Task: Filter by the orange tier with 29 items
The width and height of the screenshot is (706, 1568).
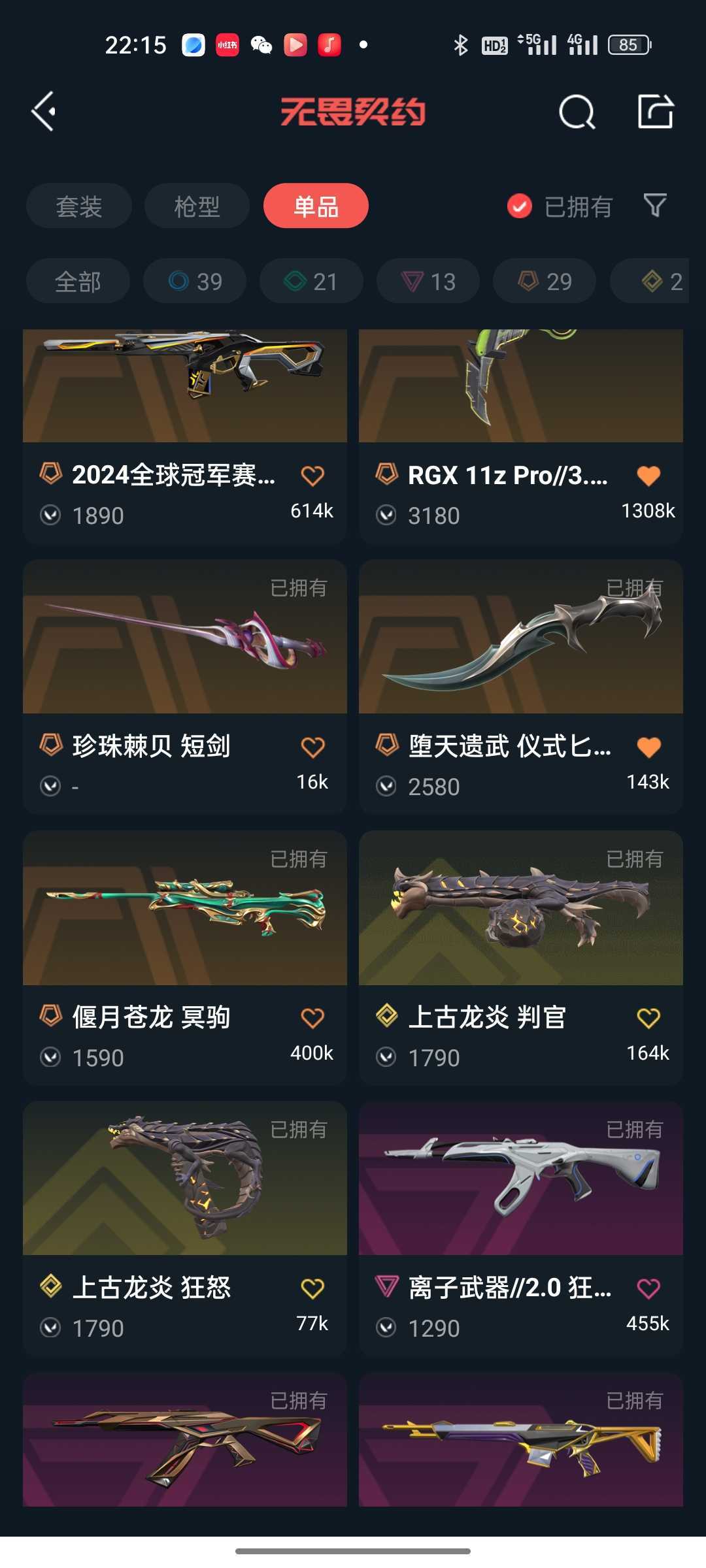Action: click(545, 282)
